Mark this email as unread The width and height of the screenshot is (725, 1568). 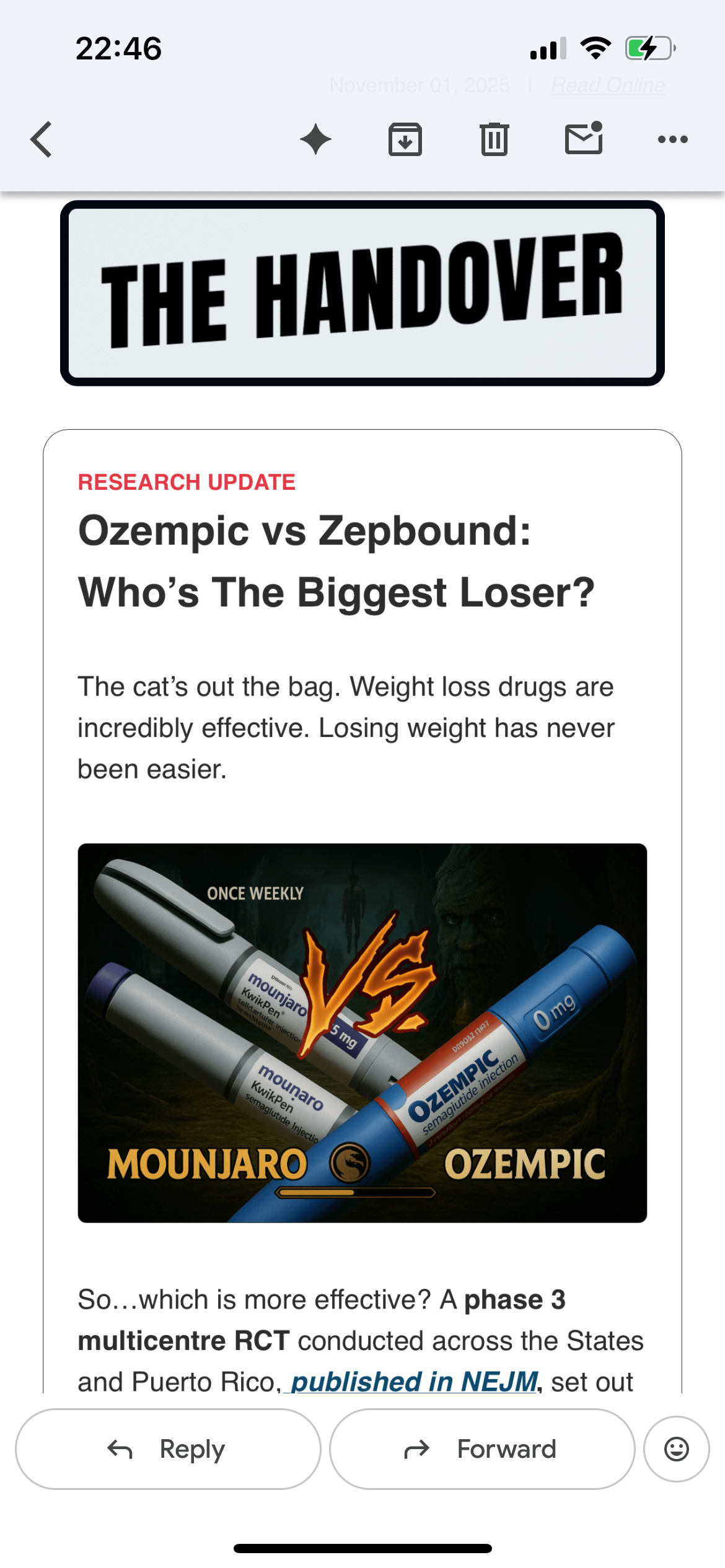(x=584, y=138)
